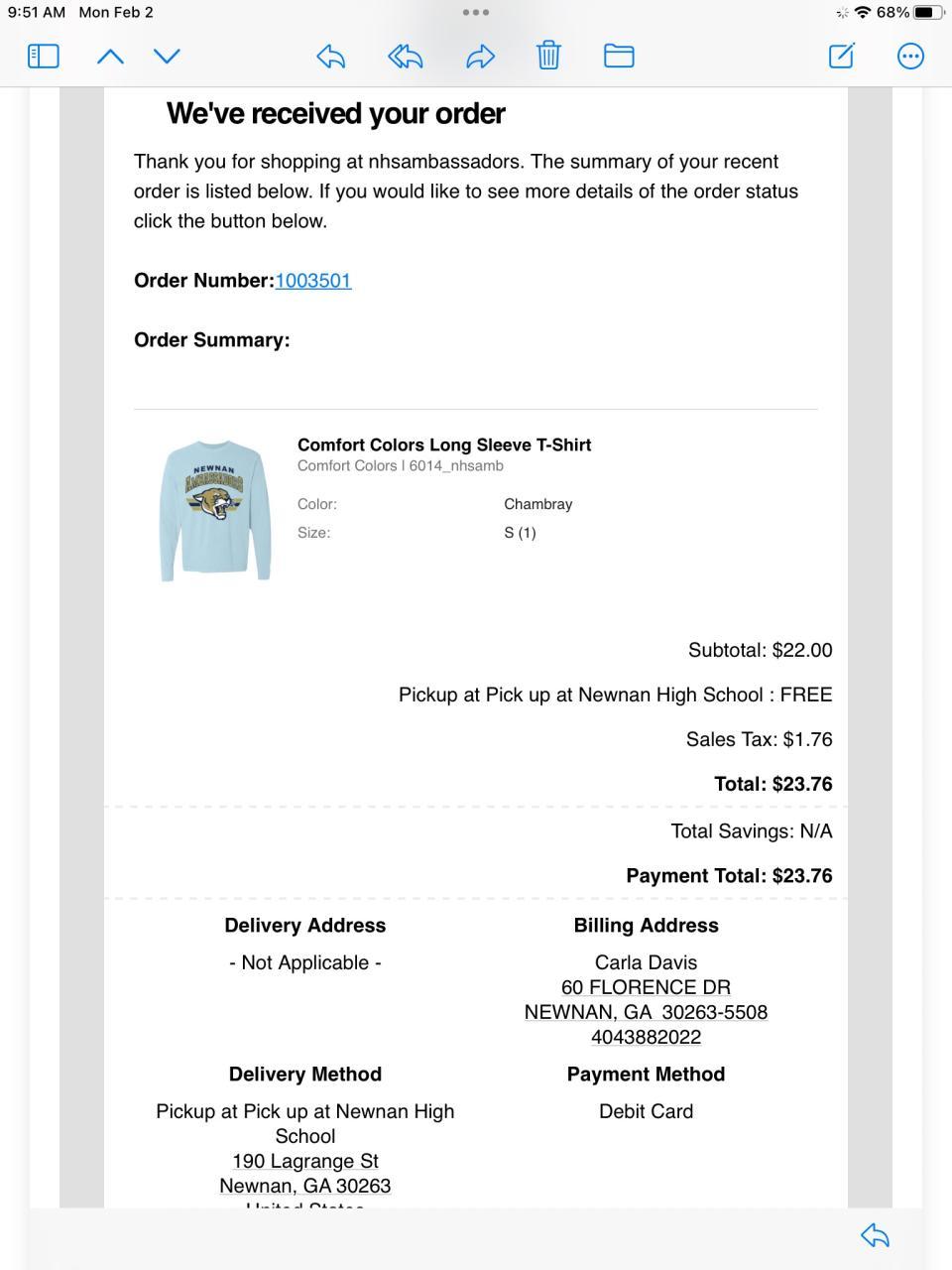
Task: Open the 60 Florence Dr billing address
Action: click(646, 987)
